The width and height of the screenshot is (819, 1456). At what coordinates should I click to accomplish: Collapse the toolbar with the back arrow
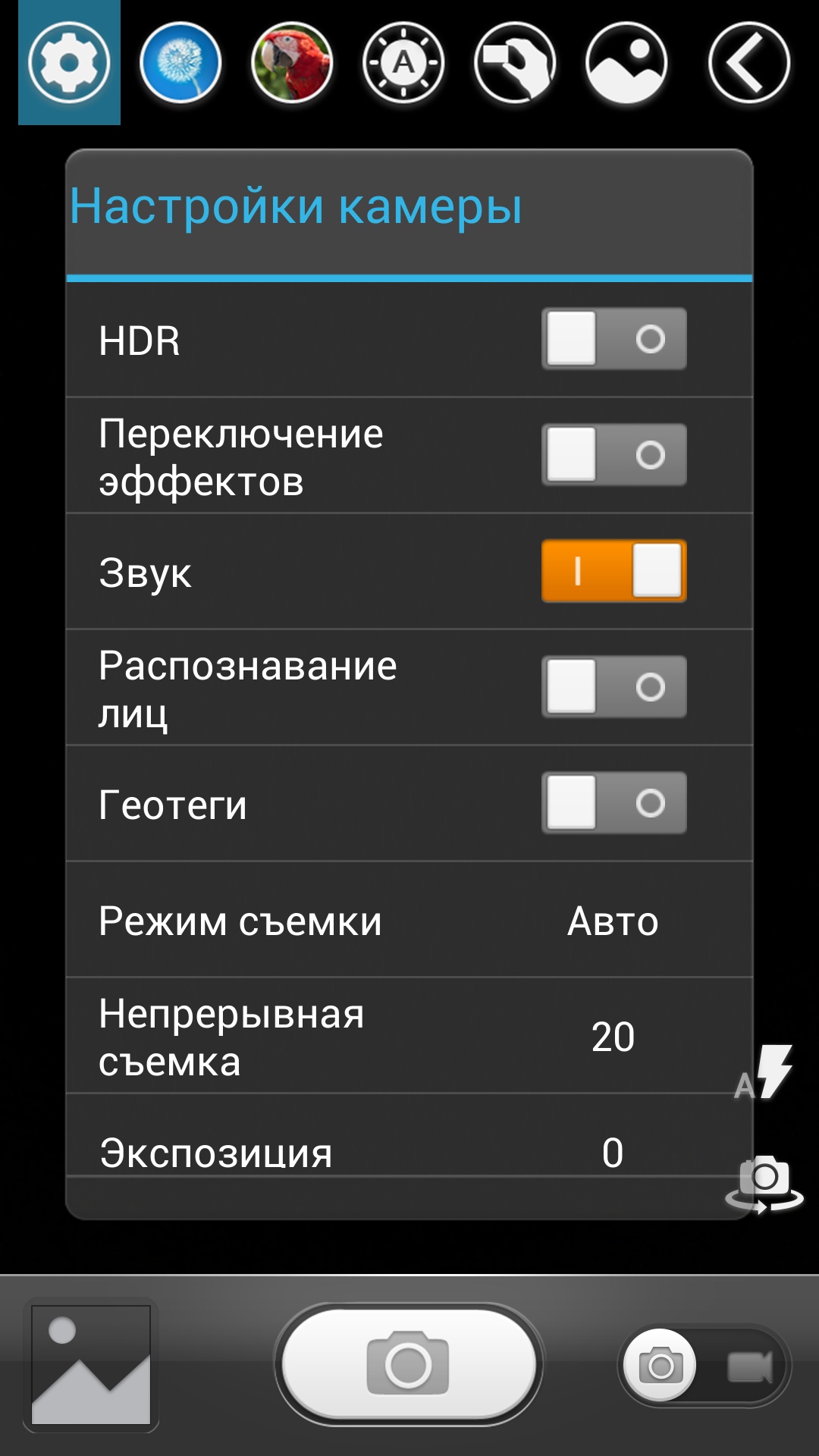749,62
